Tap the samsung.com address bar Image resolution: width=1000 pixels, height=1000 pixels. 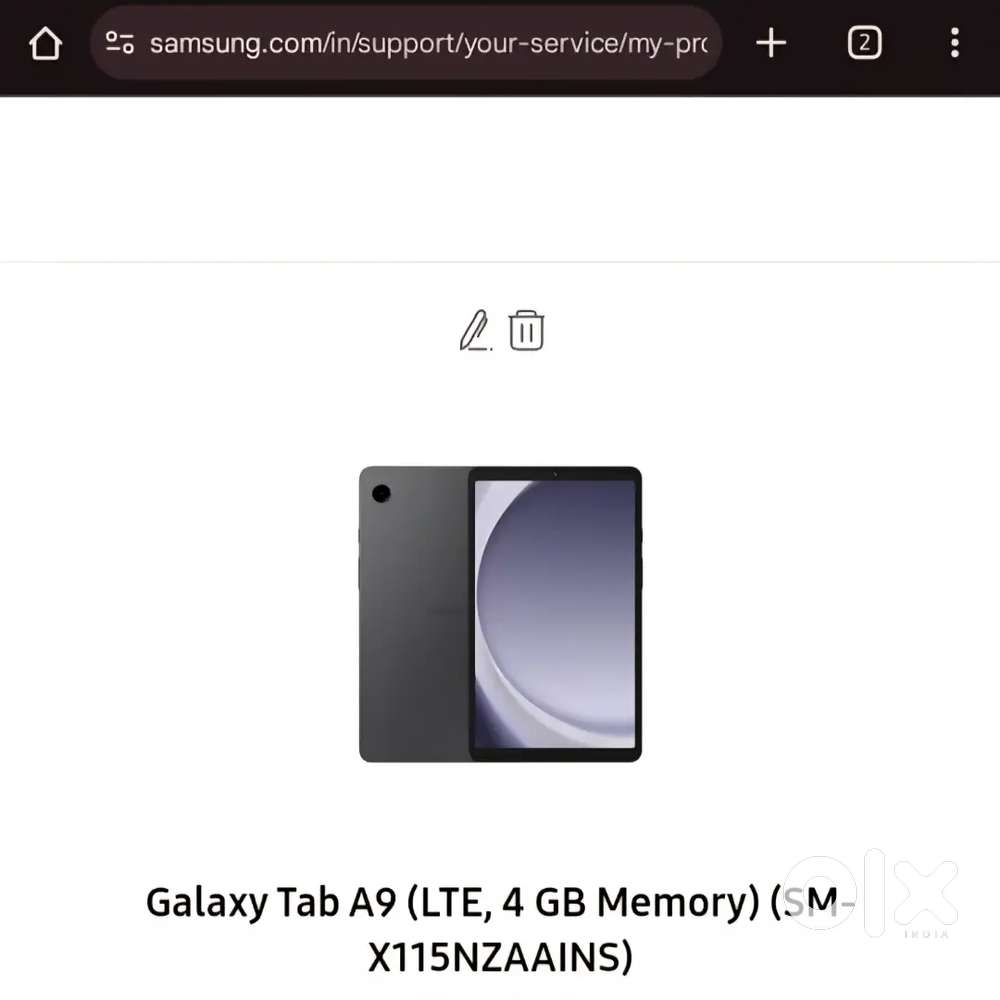click(x=428, y=43)
